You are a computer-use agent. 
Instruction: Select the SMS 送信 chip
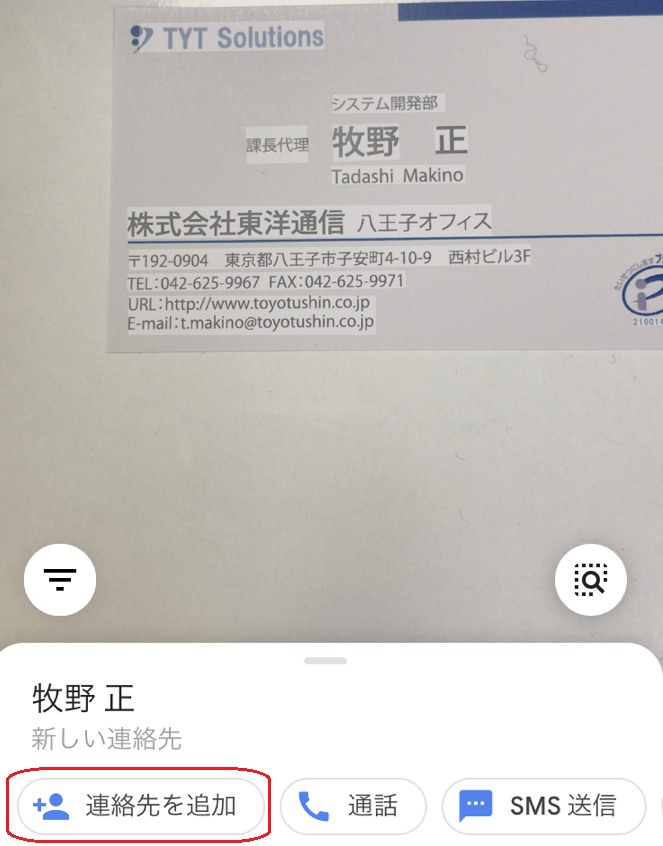pyautogui.click(x=544, y=805)
